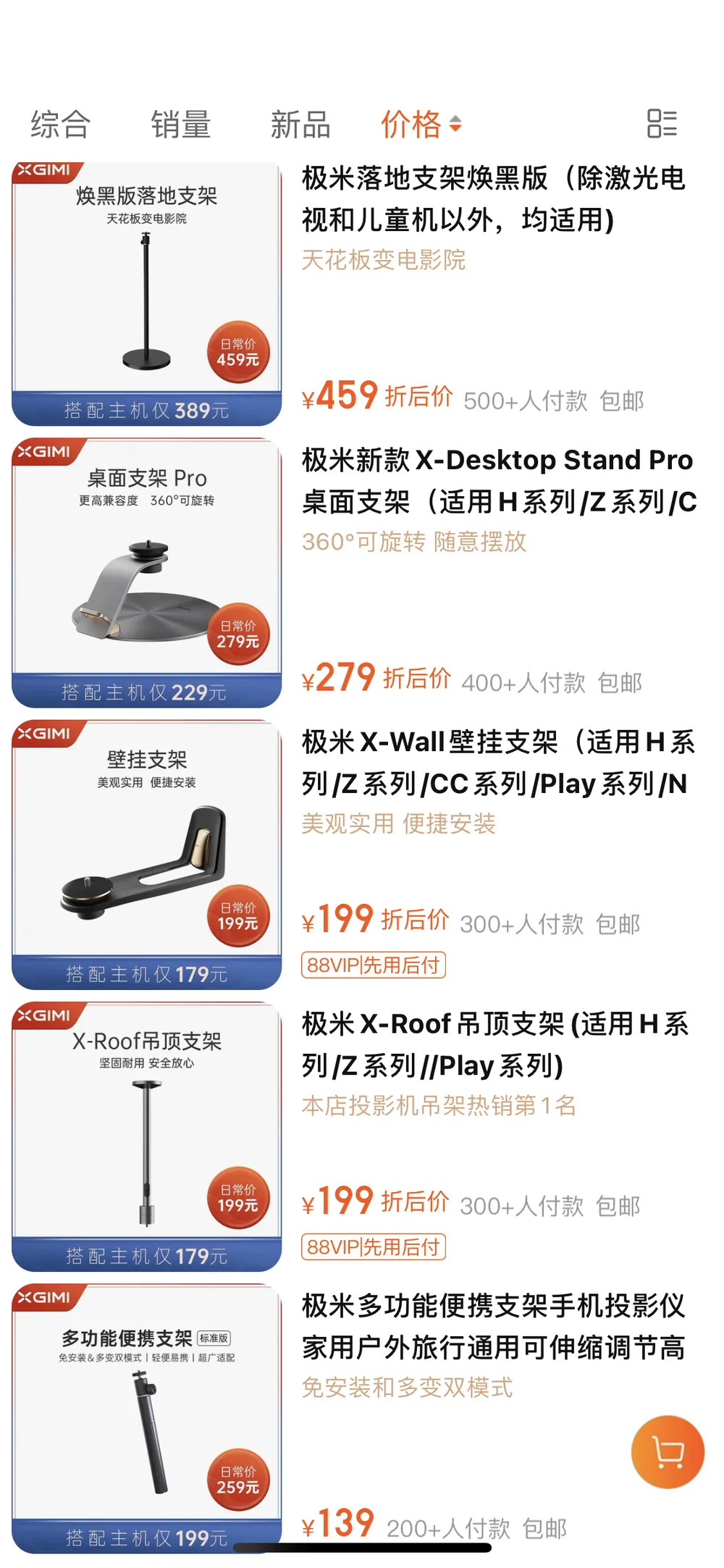
Task: Toggle the 价格 sort order
Action: tap(421, 124)
